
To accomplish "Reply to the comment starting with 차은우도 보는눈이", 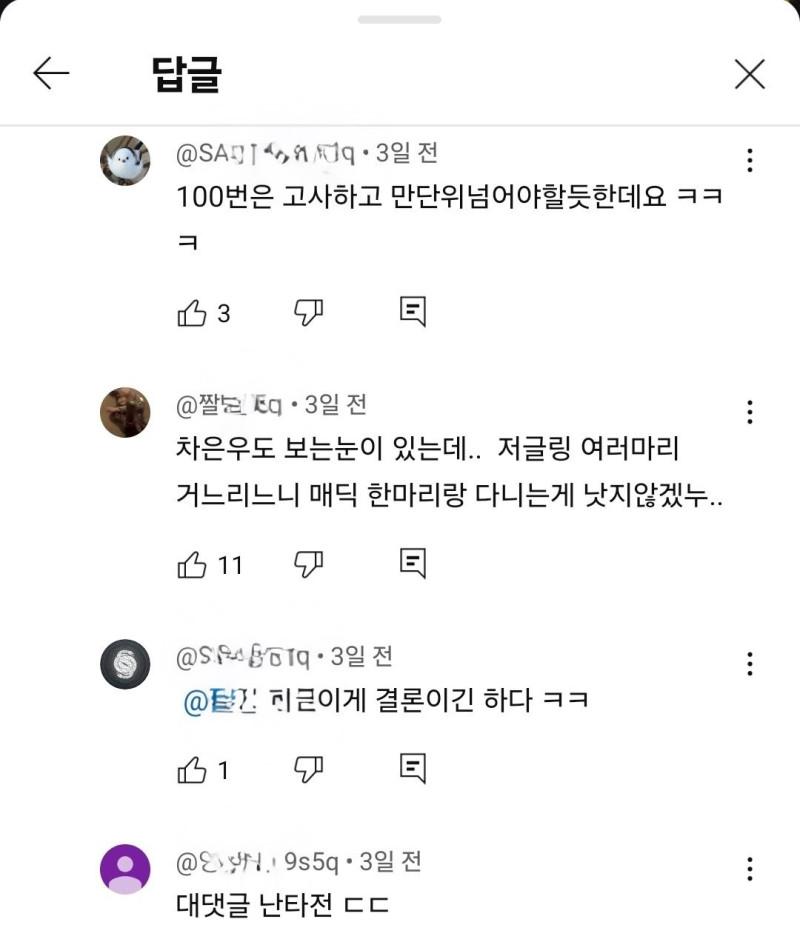I will click(x=412, y=563).
